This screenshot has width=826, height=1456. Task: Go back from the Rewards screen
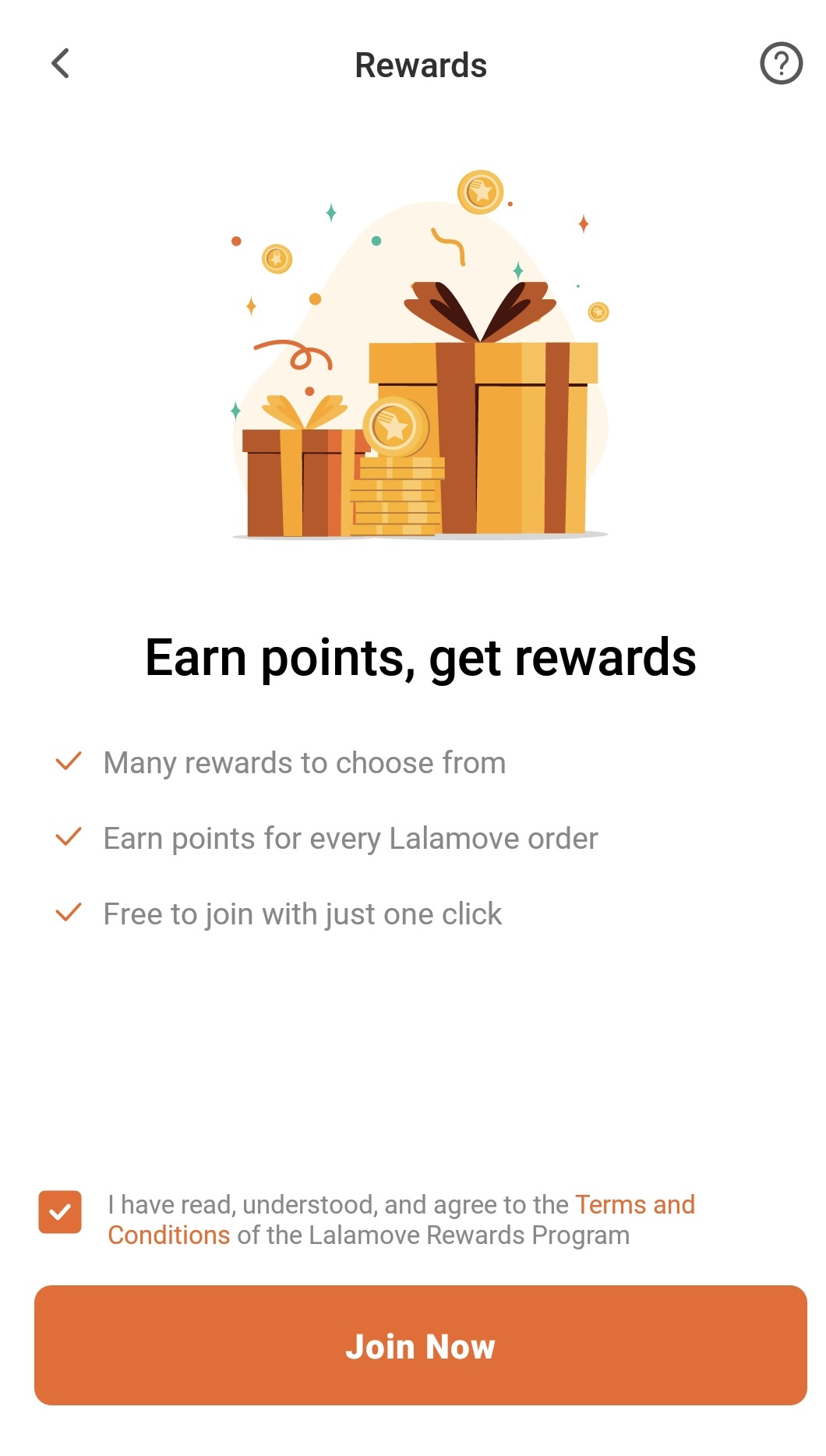[x=60, y=64]
